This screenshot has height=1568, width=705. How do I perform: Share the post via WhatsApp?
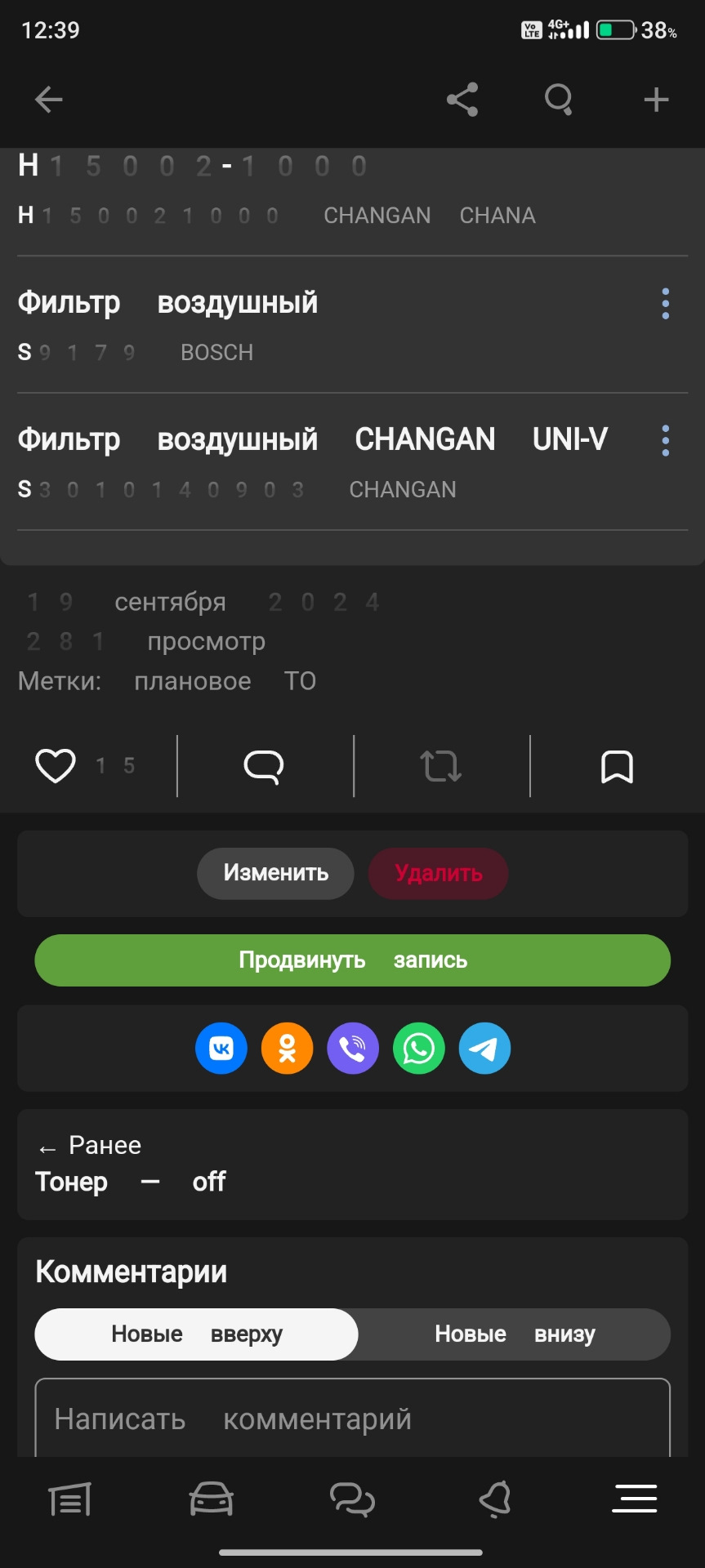pos(417,1048)
